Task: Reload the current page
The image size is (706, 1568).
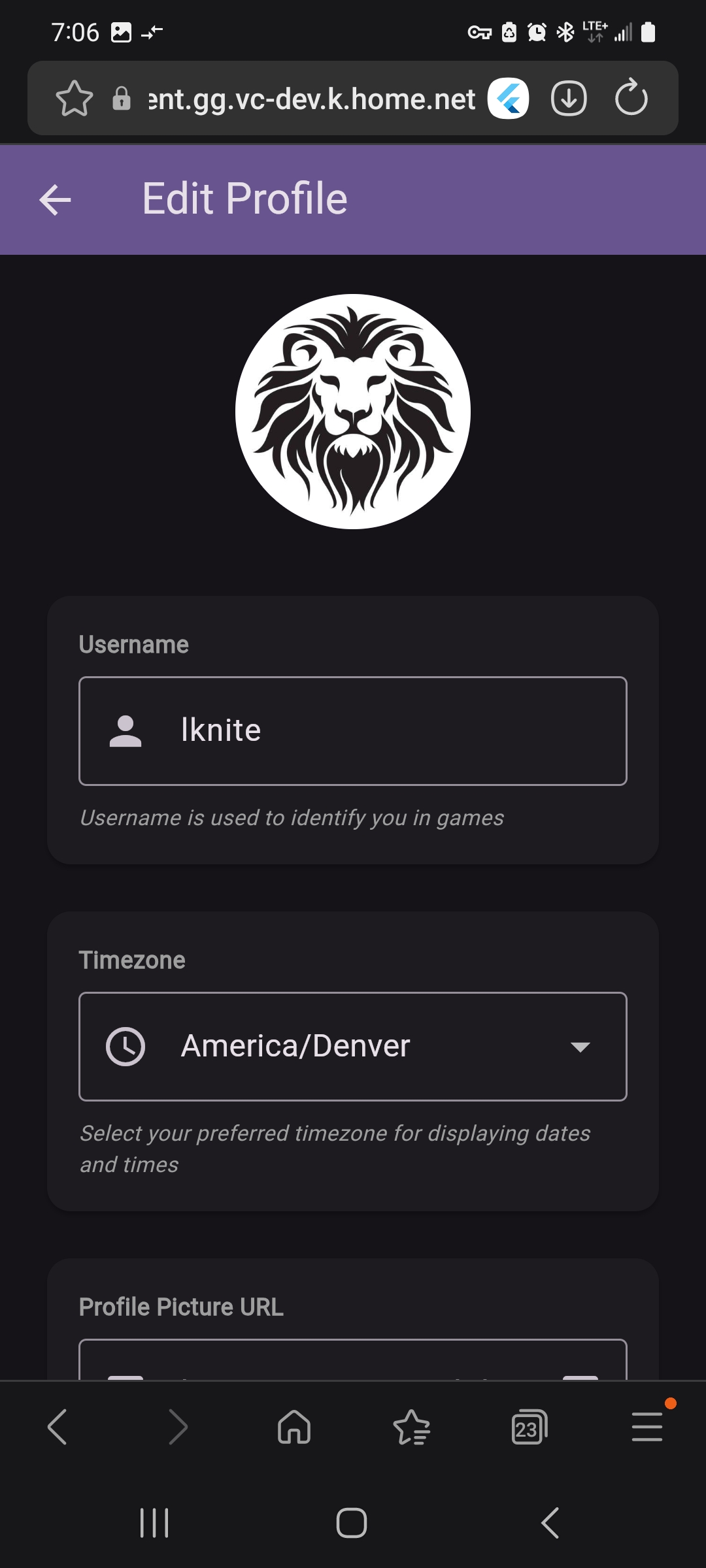Action: [x=631, y=99]
